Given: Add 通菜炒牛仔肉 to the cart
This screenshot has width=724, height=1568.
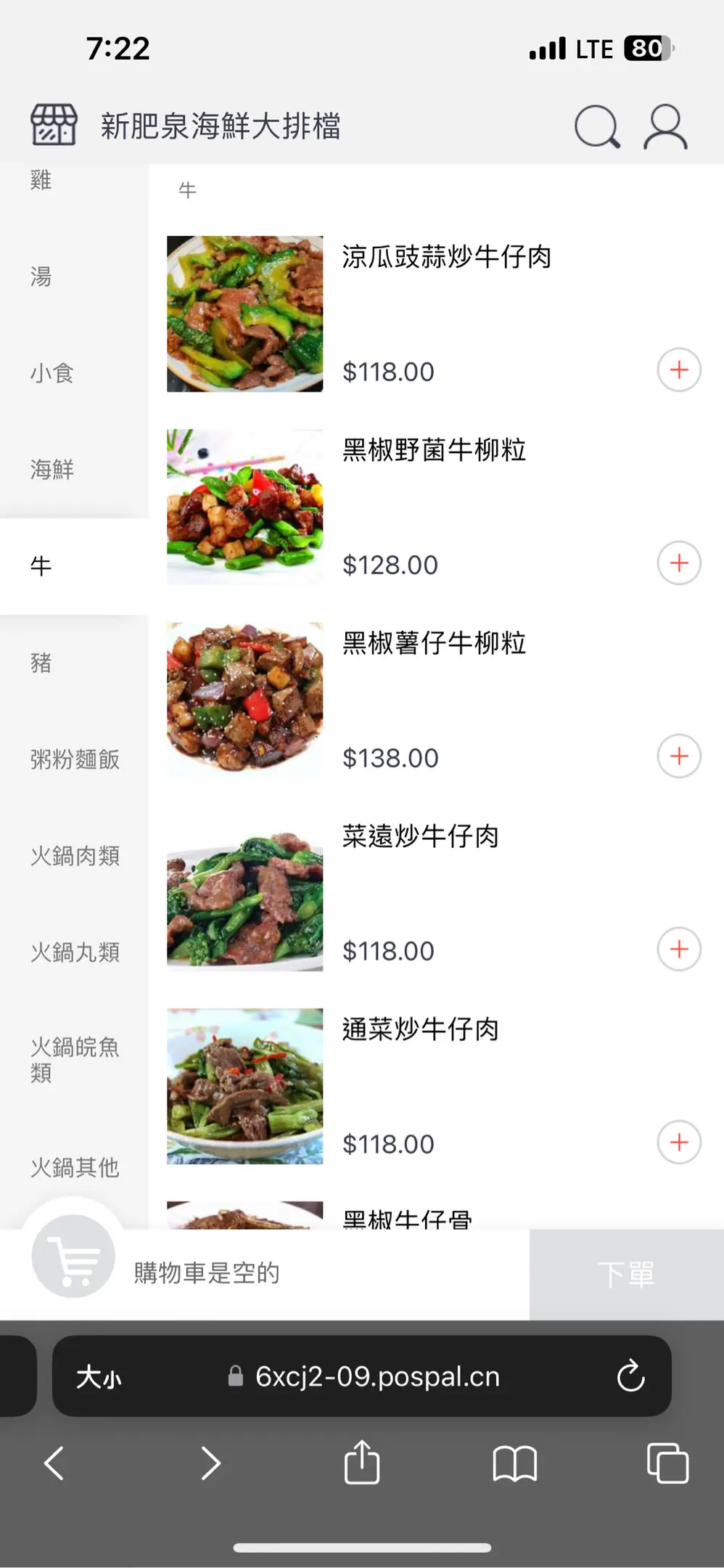Looking at the screenshot, I should (679, 1143).
